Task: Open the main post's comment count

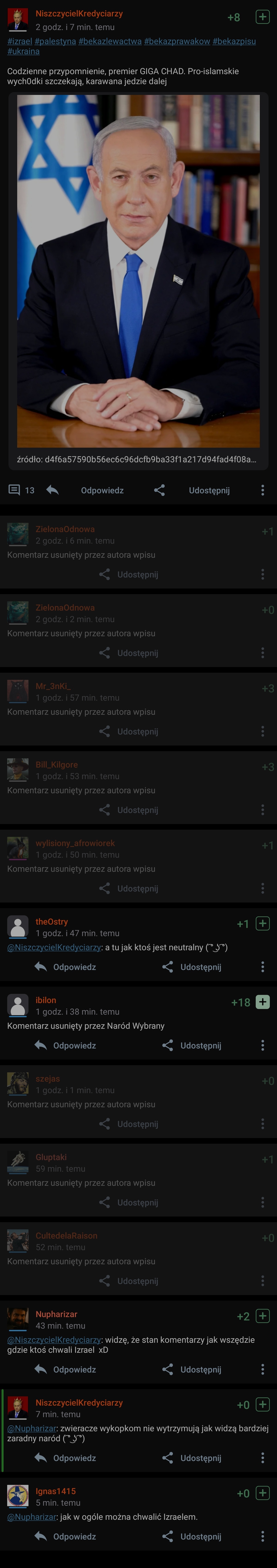Action: point(21,490)
